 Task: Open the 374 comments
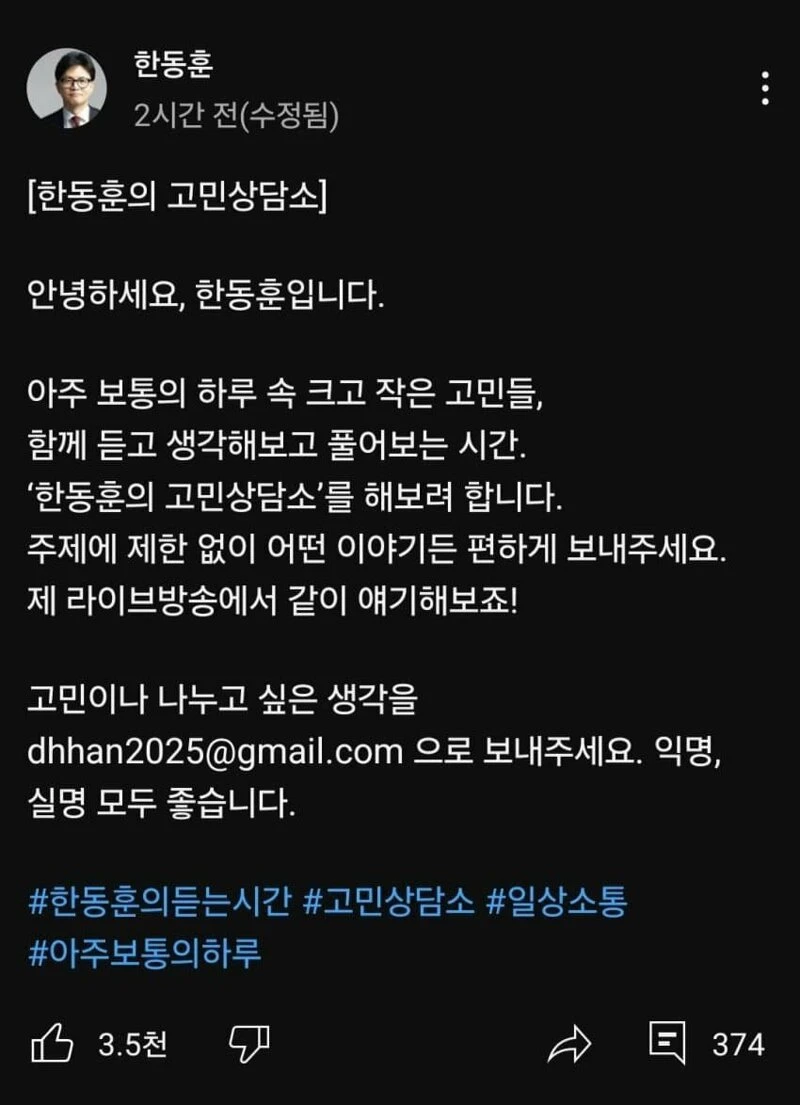coord(667,1044)
